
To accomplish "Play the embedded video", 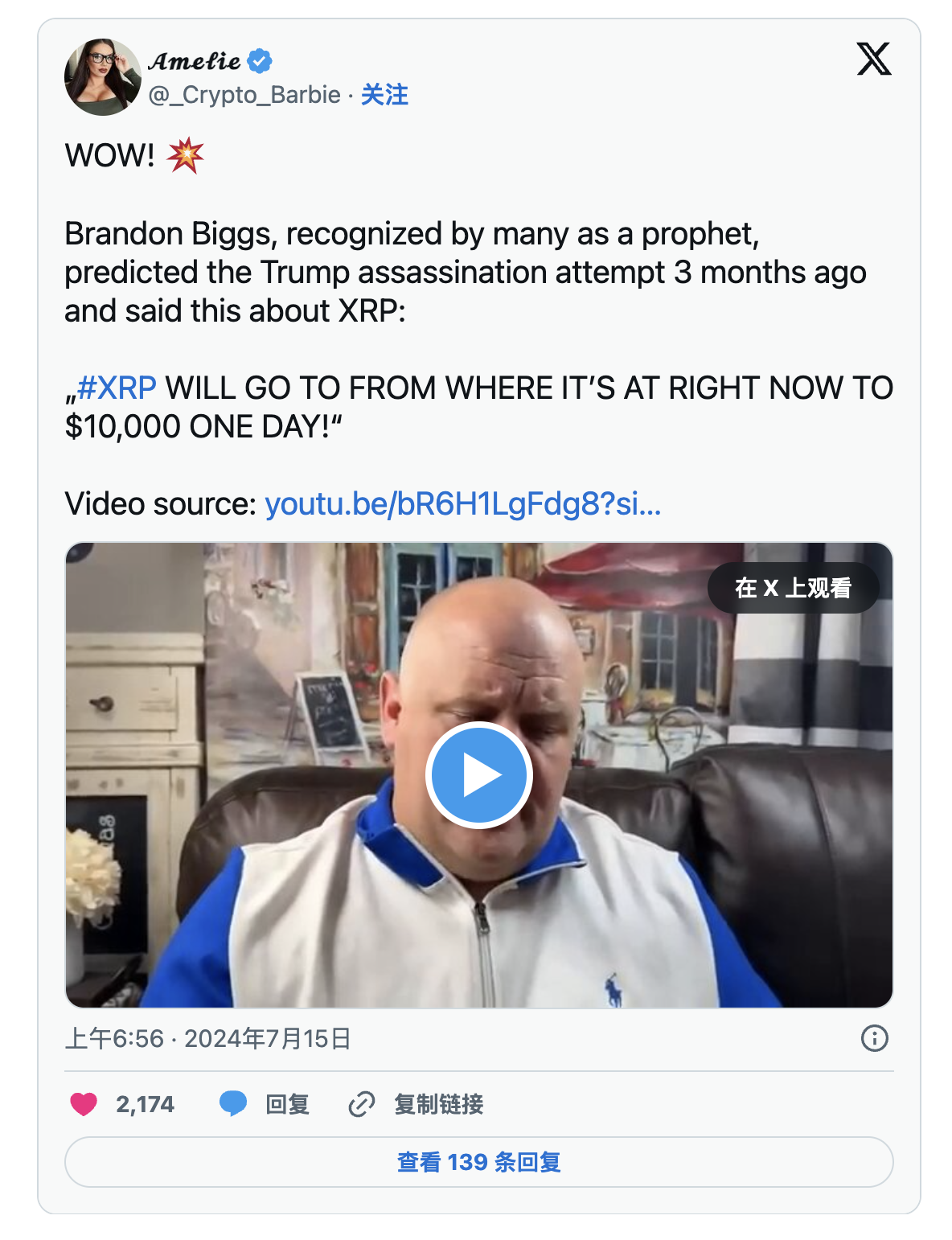I will [x=478, y=775].
